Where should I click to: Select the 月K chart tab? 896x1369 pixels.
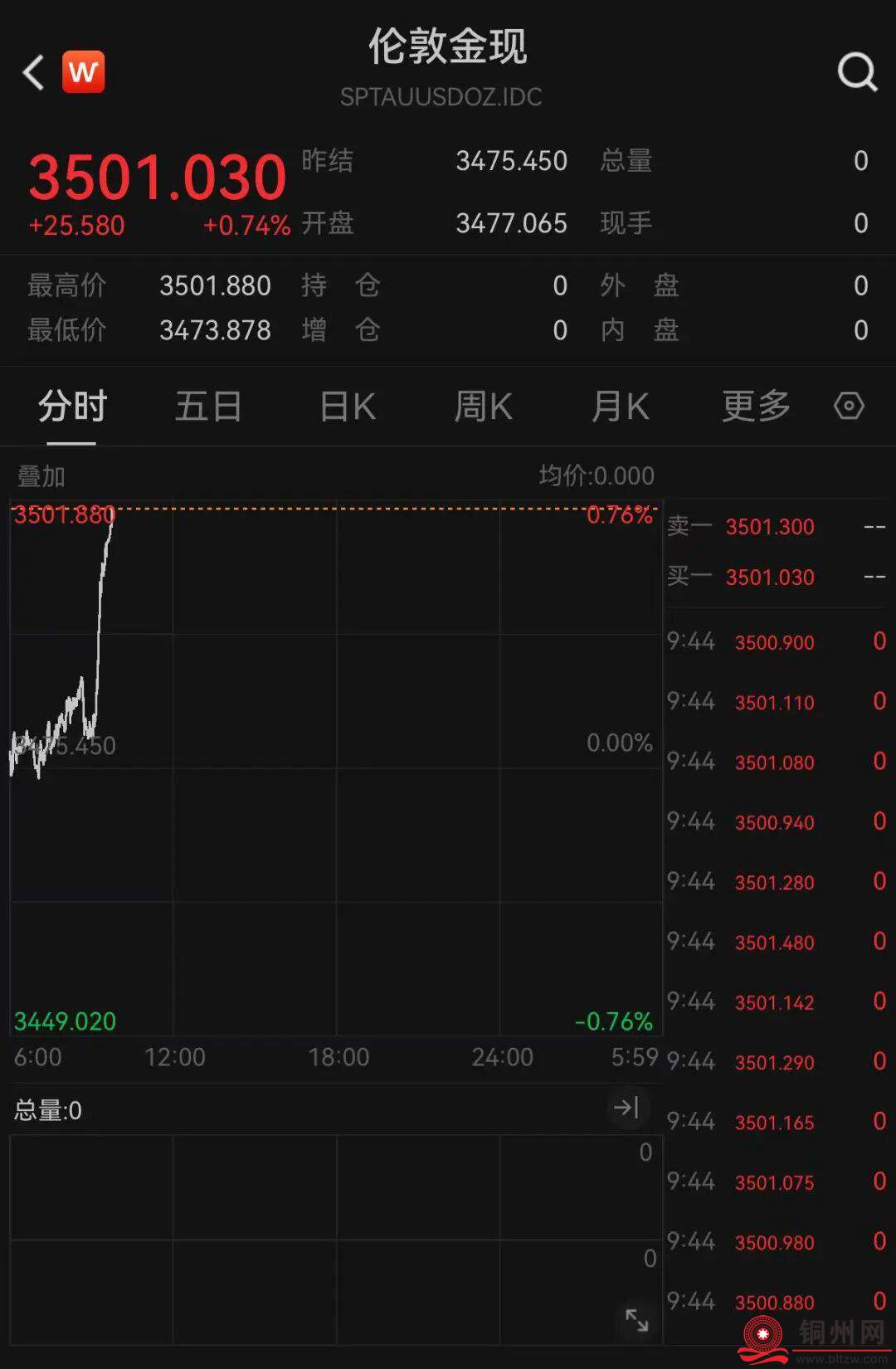pos(620,407)
